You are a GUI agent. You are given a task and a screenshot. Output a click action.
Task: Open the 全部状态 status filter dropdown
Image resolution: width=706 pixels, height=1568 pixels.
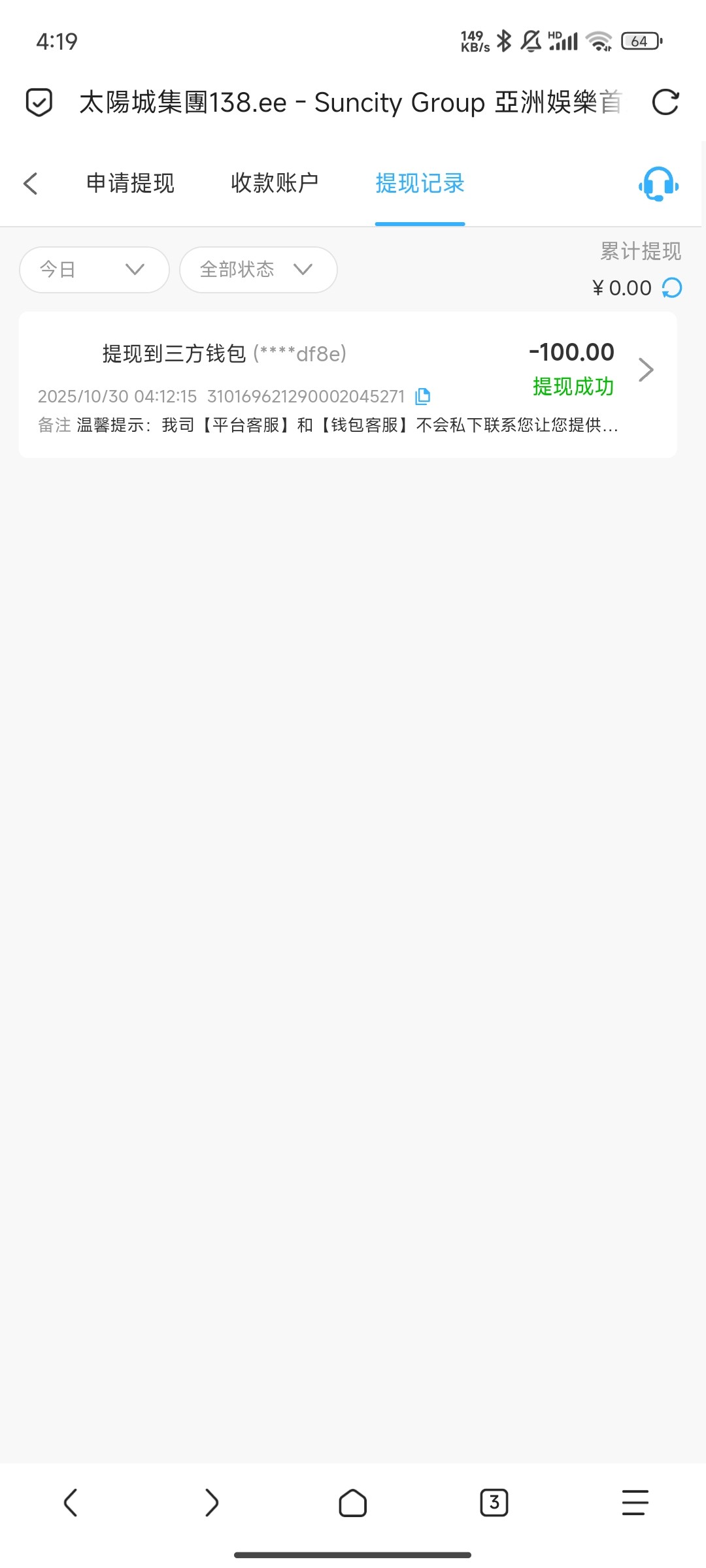[258, 269]
